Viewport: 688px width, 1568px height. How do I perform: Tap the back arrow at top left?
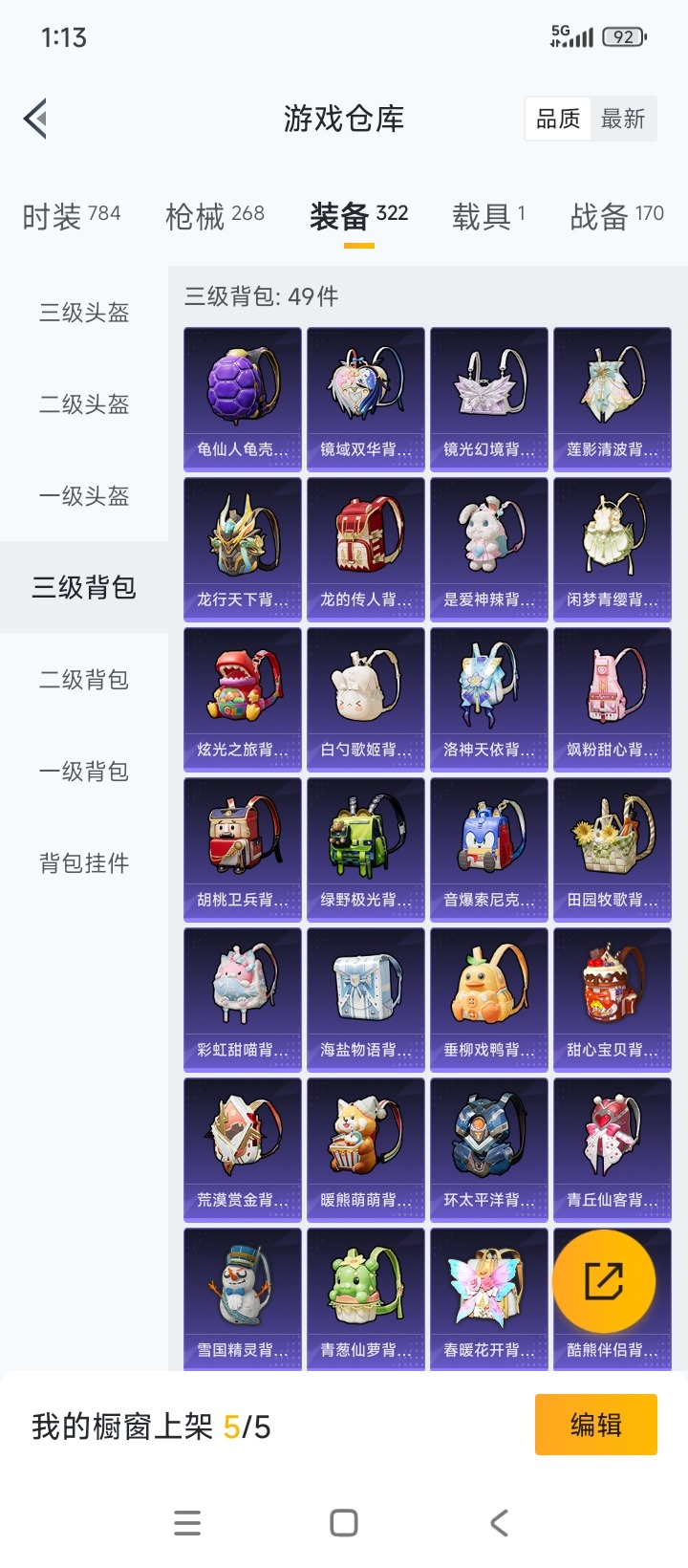pyautogui.click(x=35, y=118)
